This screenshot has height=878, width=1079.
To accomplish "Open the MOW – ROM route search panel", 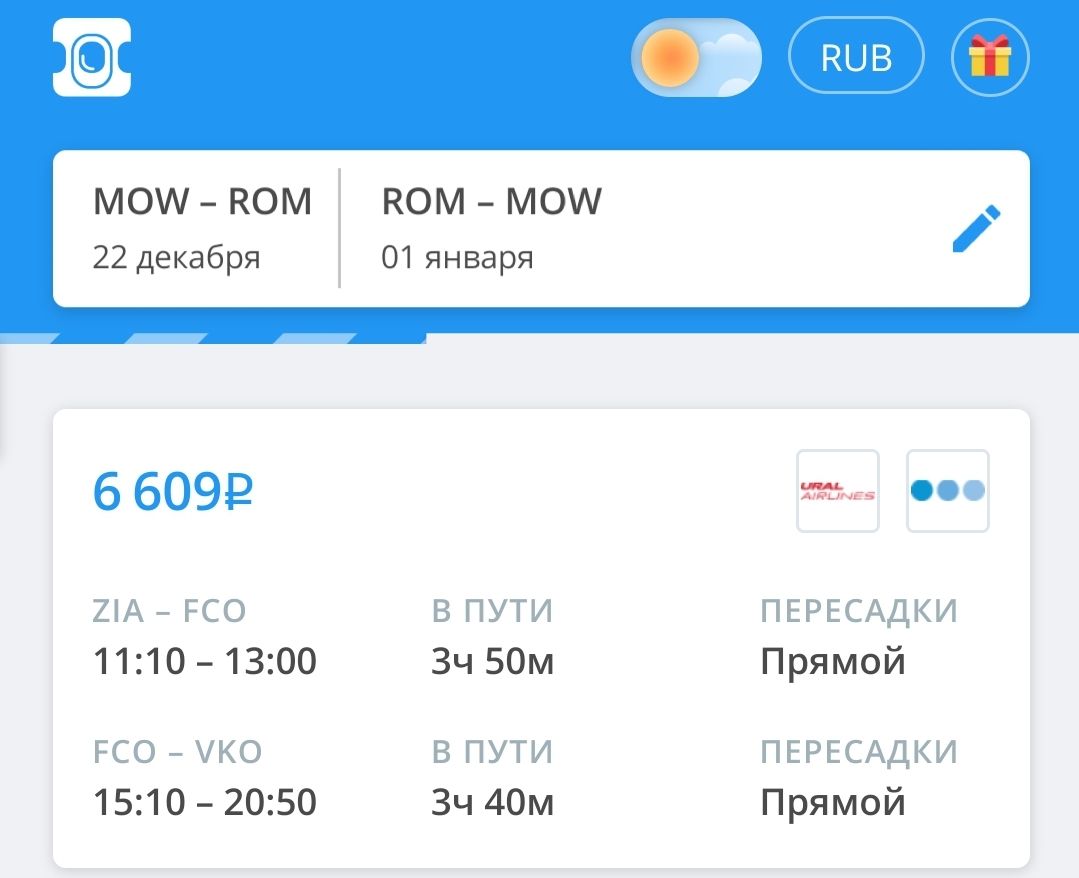I will point(202,229).
